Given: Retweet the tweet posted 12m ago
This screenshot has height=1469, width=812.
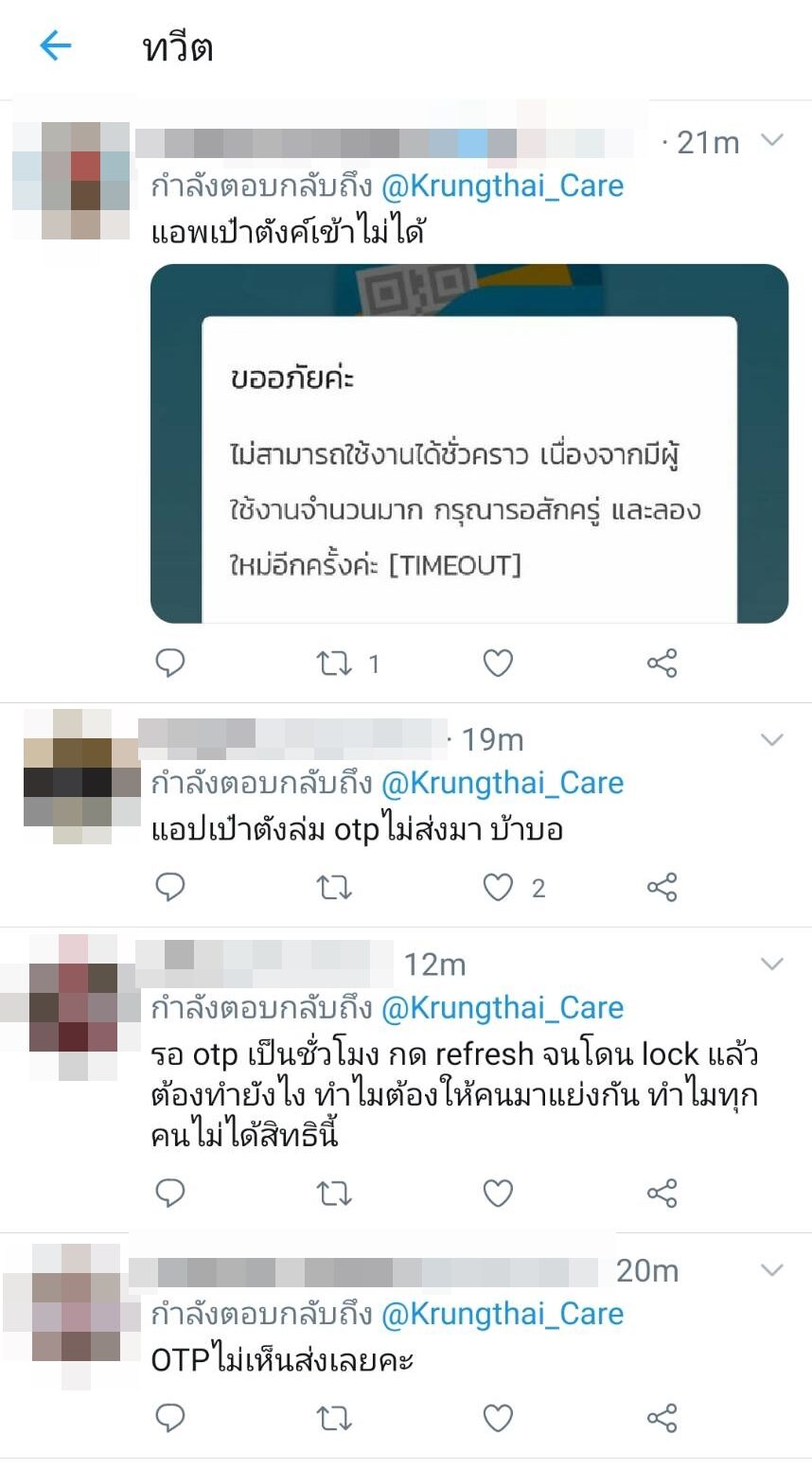Looking at the screenshot, I should 334,1194.
